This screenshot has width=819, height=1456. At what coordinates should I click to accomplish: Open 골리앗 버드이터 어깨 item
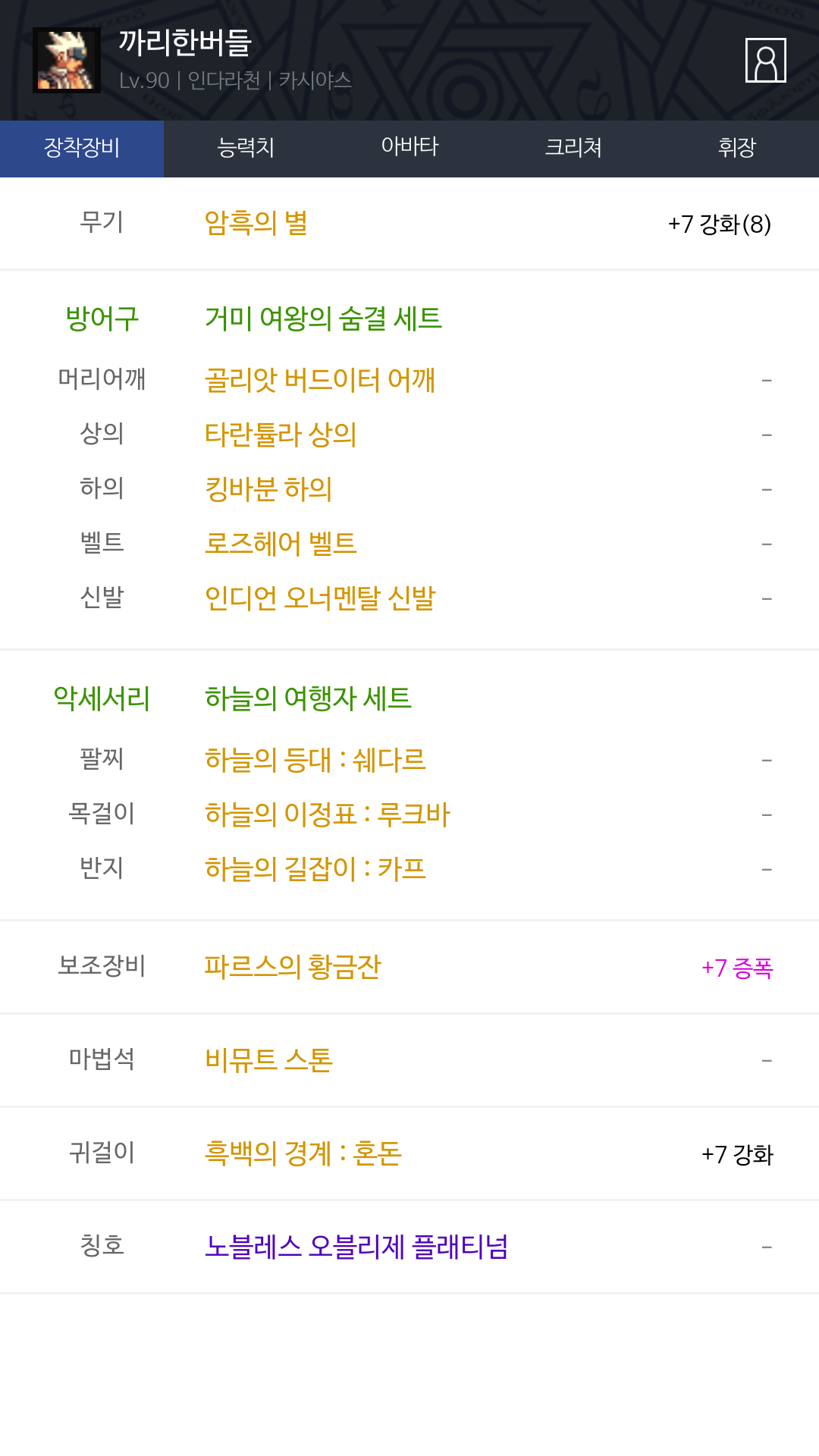320,380
